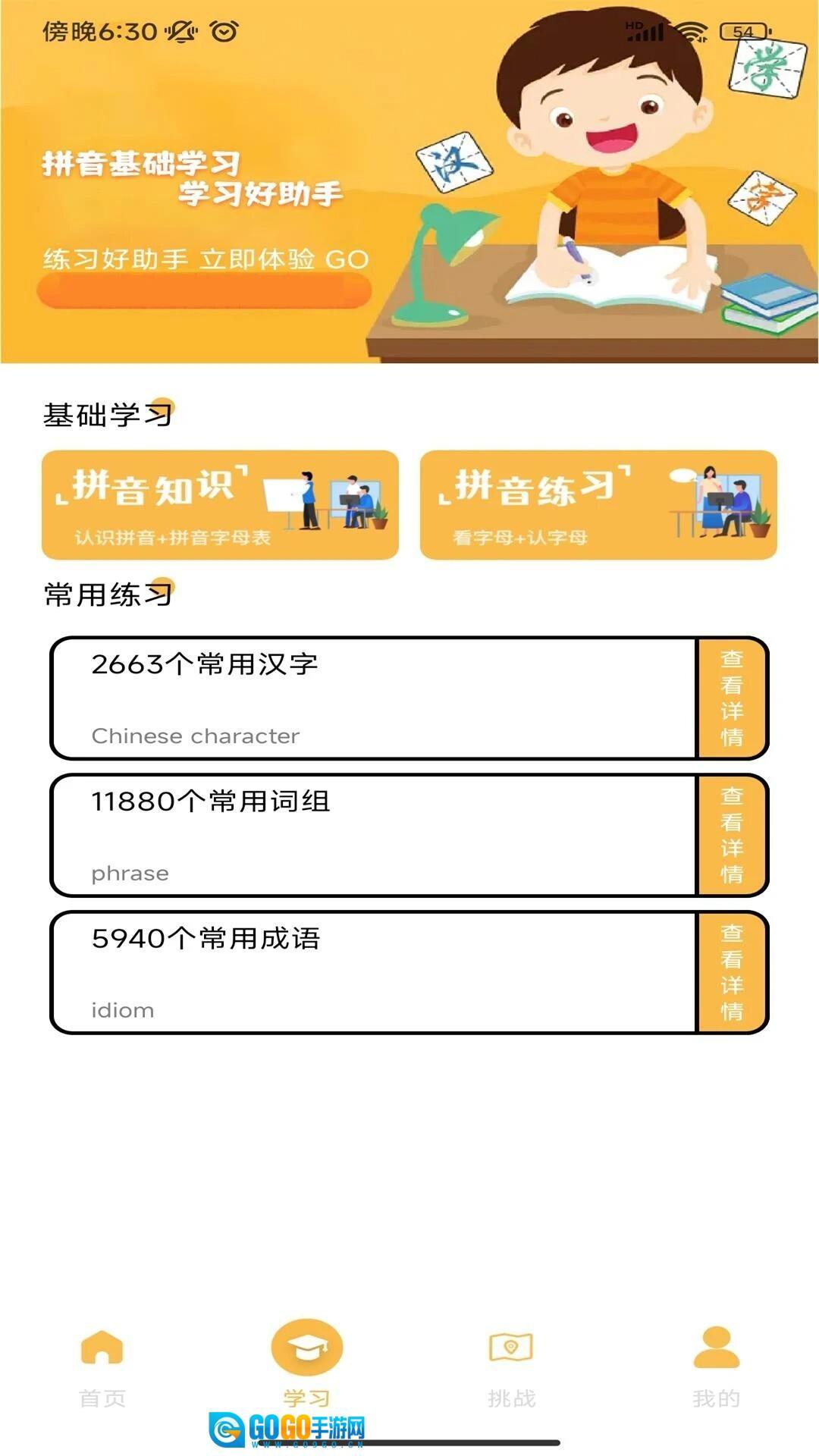View details for 2663个常用汉字

[x=732, y=698]
